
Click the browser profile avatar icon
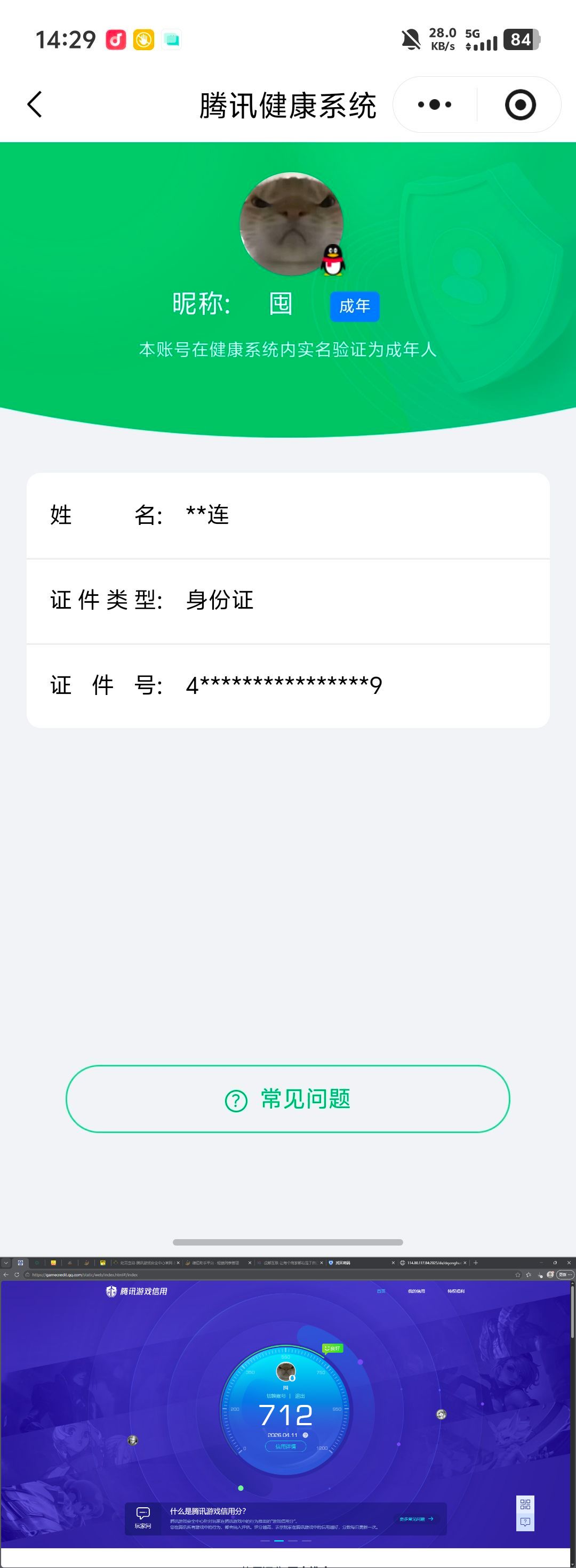coord(550,1275)
